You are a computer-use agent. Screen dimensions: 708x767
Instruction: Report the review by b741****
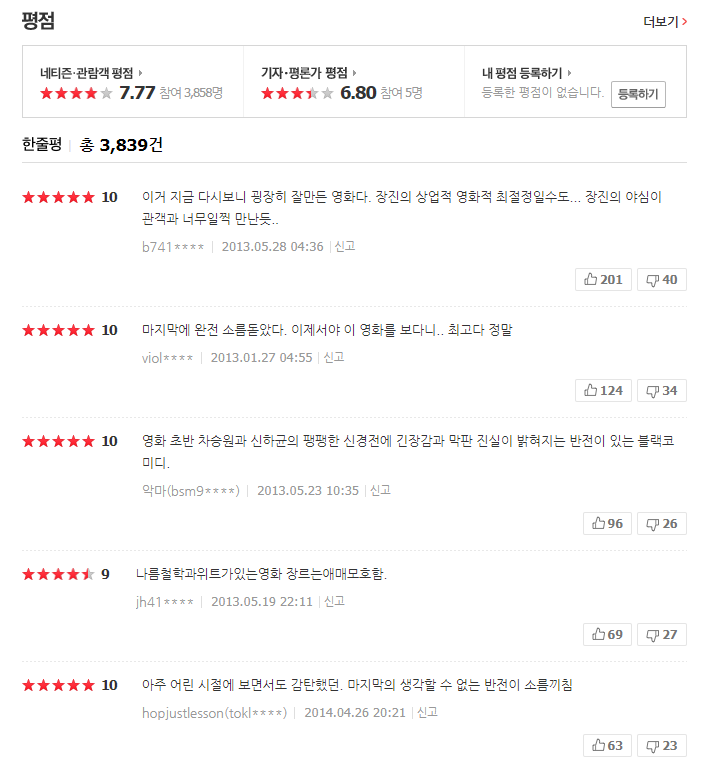pos(345,246)
